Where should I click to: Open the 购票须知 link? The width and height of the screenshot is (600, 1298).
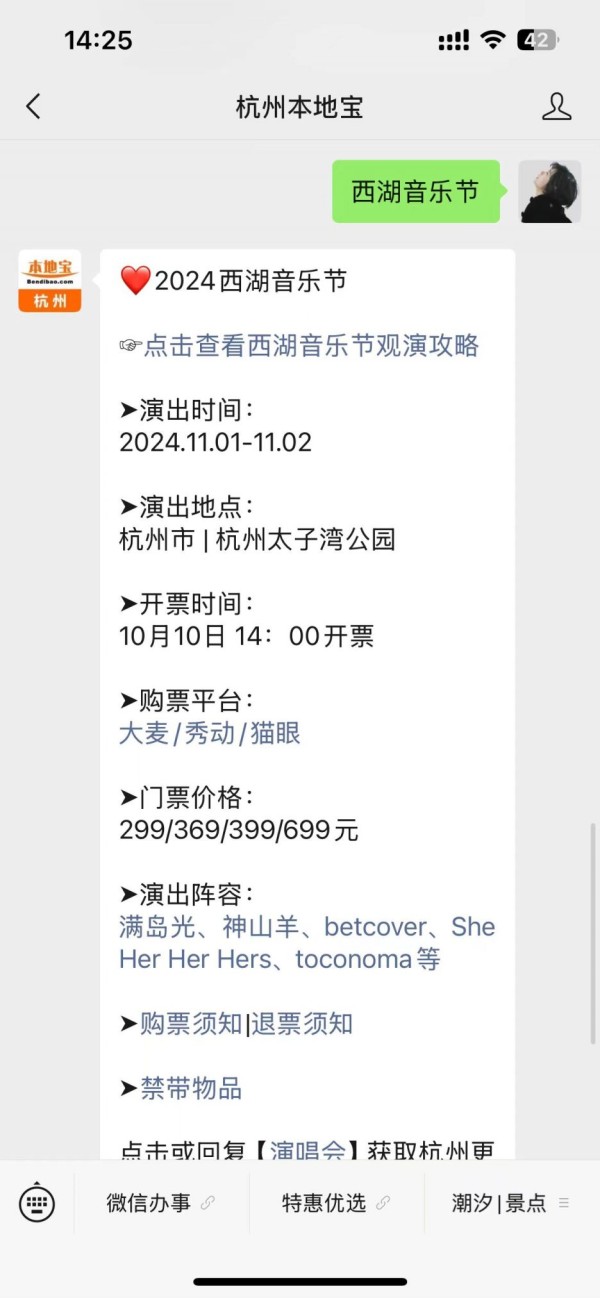pos(191,1024)
